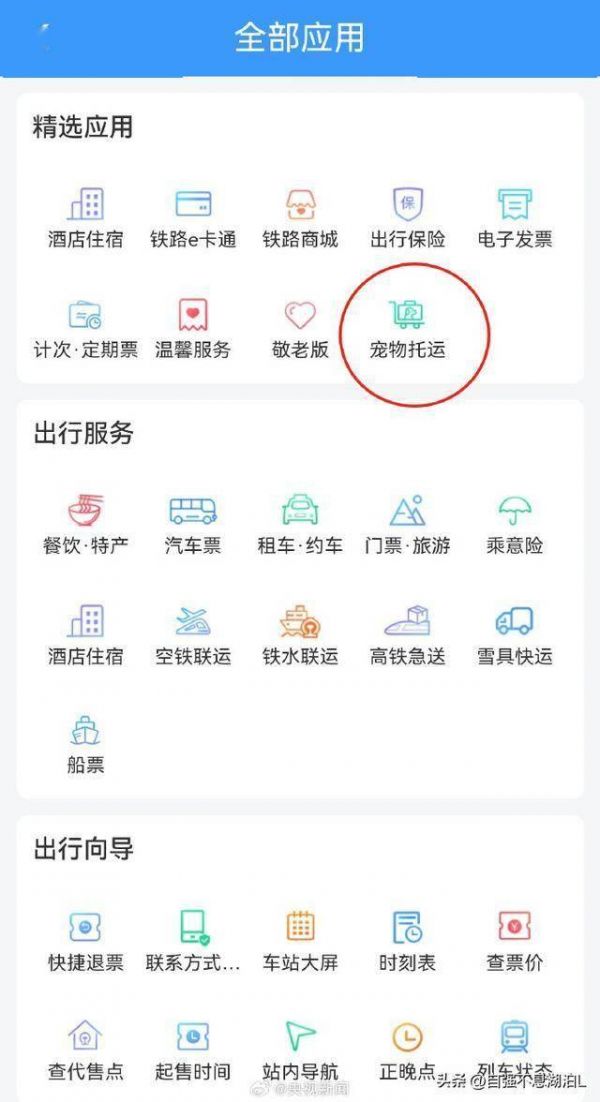Screen dimensions: 600x1102
Task: Open 温馨服务
Action: 193,329
